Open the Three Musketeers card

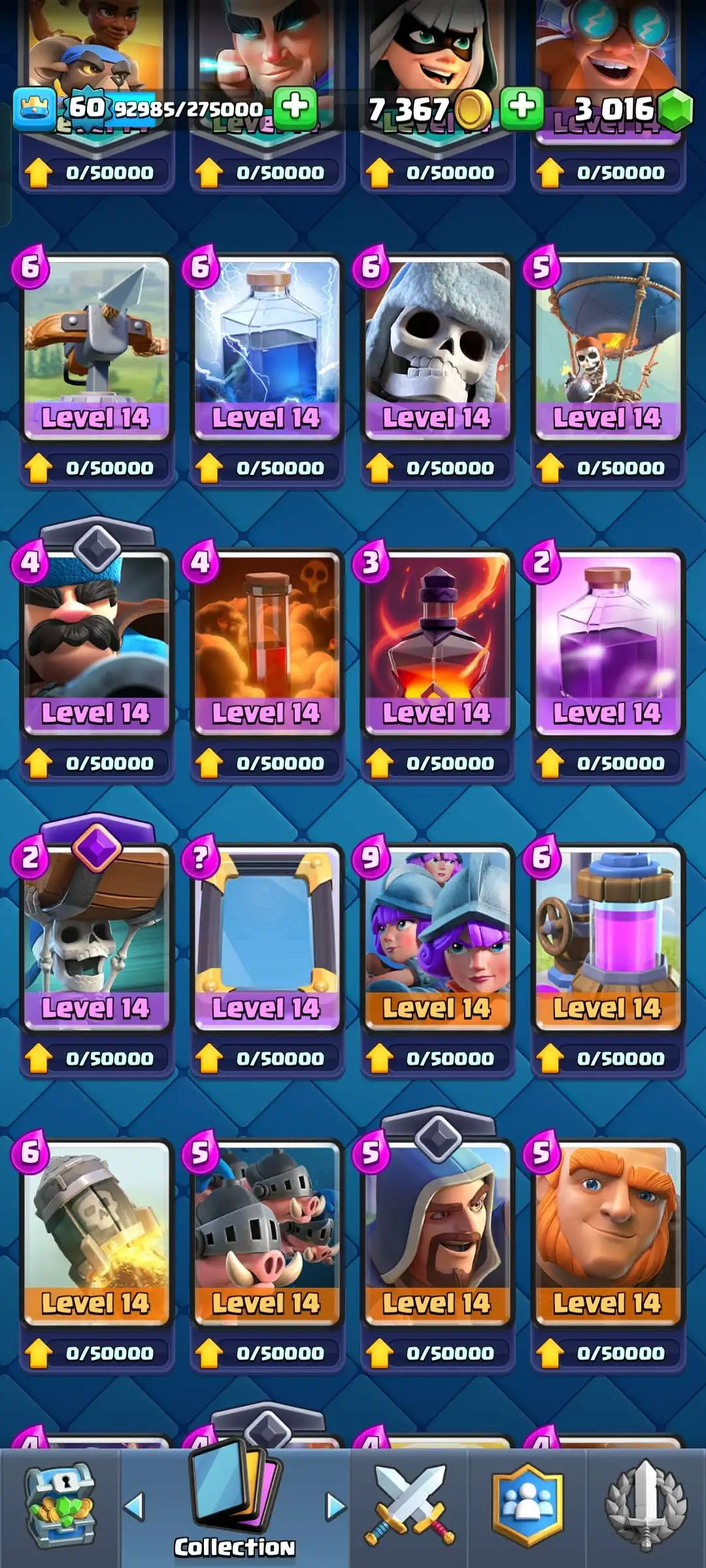(x=437, y=936)
